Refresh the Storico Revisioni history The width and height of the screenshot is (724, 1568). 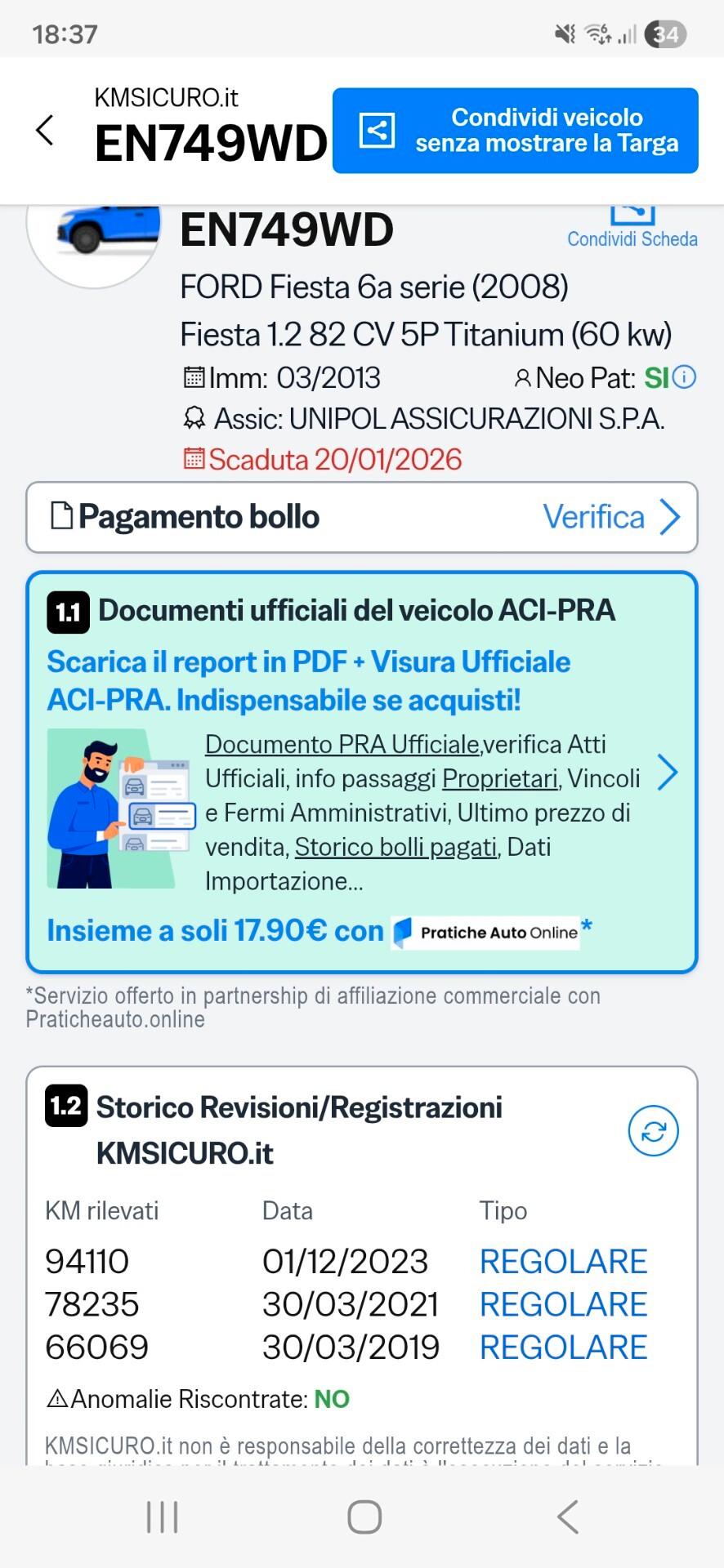pos(653,1131)
